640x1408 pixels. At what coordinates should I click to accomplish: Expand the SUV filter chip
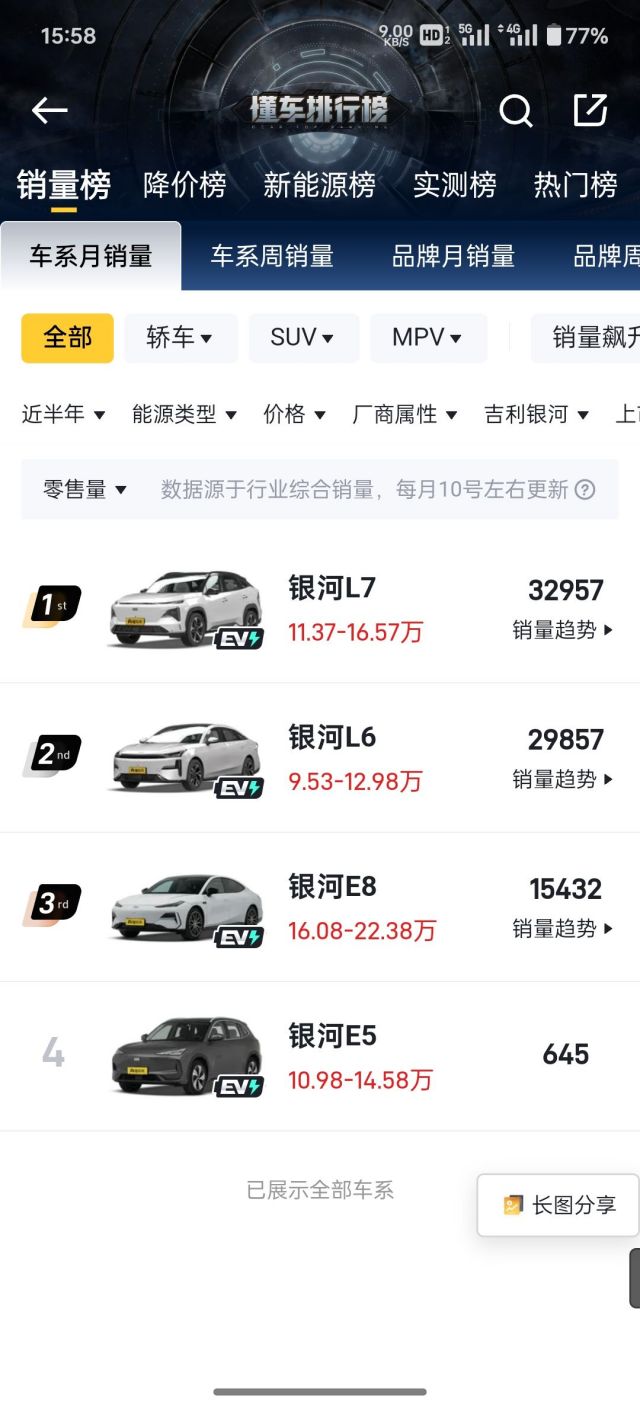[x=302, y=338]
